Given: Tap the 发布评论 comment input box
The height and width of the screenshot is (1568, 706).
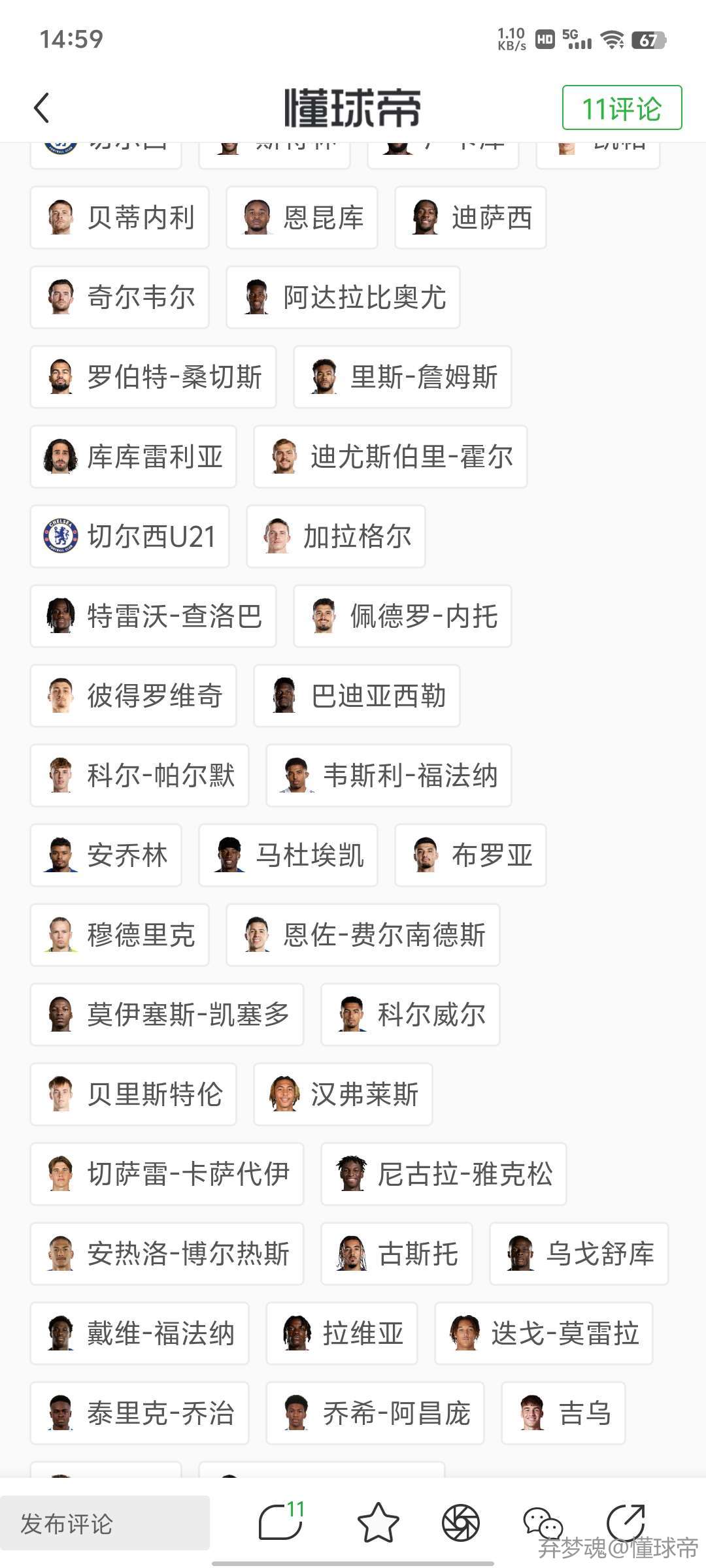Looking at the screenshot, I should 105,1523.
